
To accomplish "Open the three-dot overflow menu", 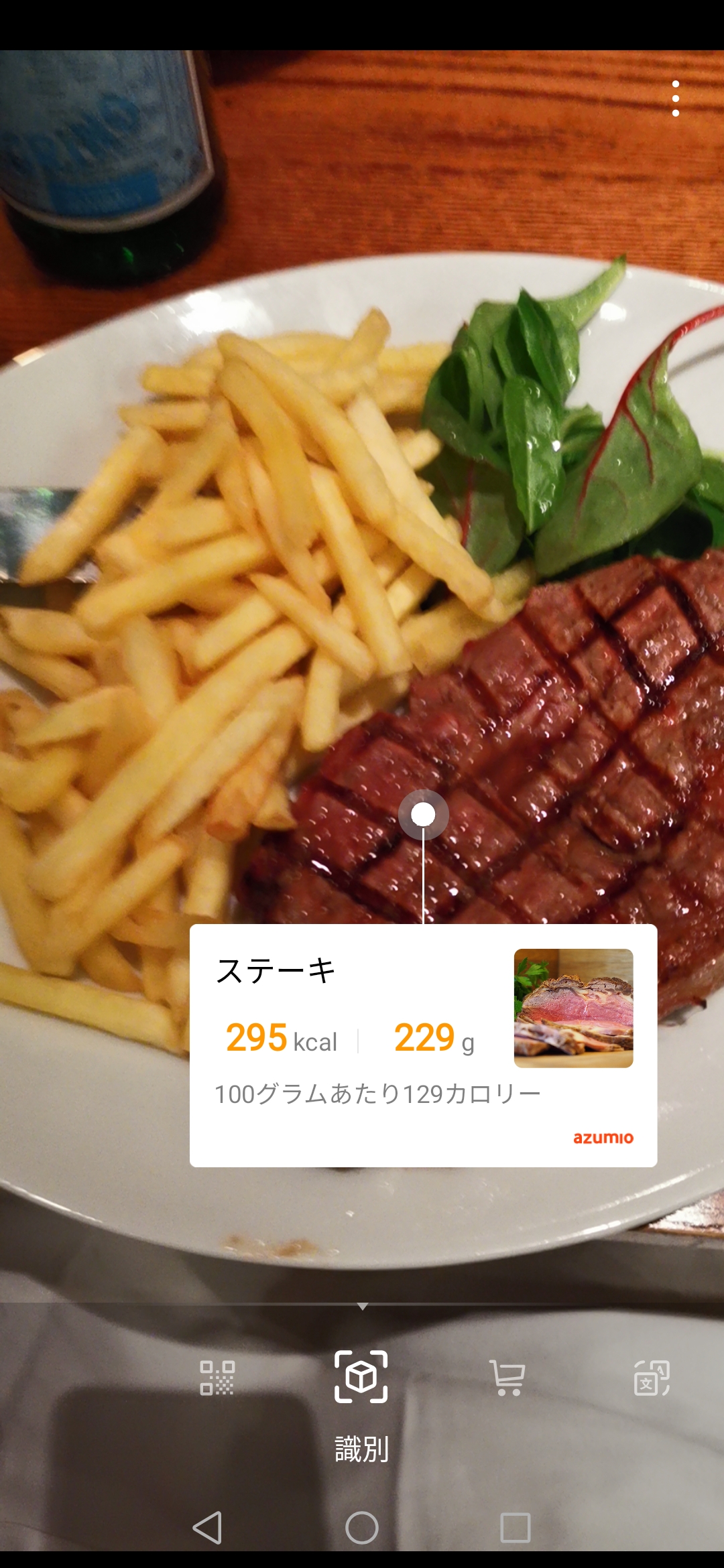I will (x=675, y=99).
